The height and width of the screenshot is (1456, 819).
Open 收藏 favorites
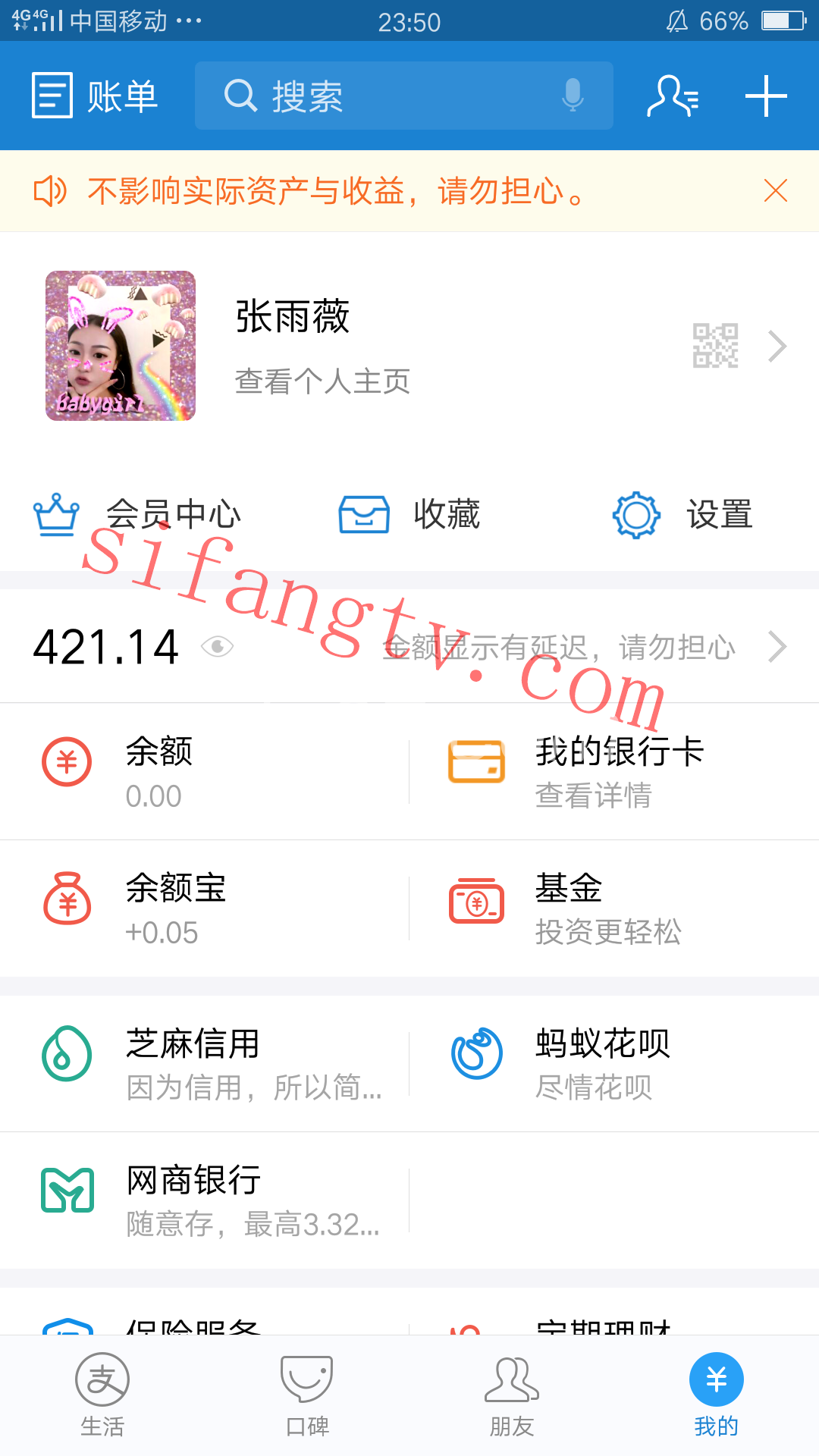[409, 515]
